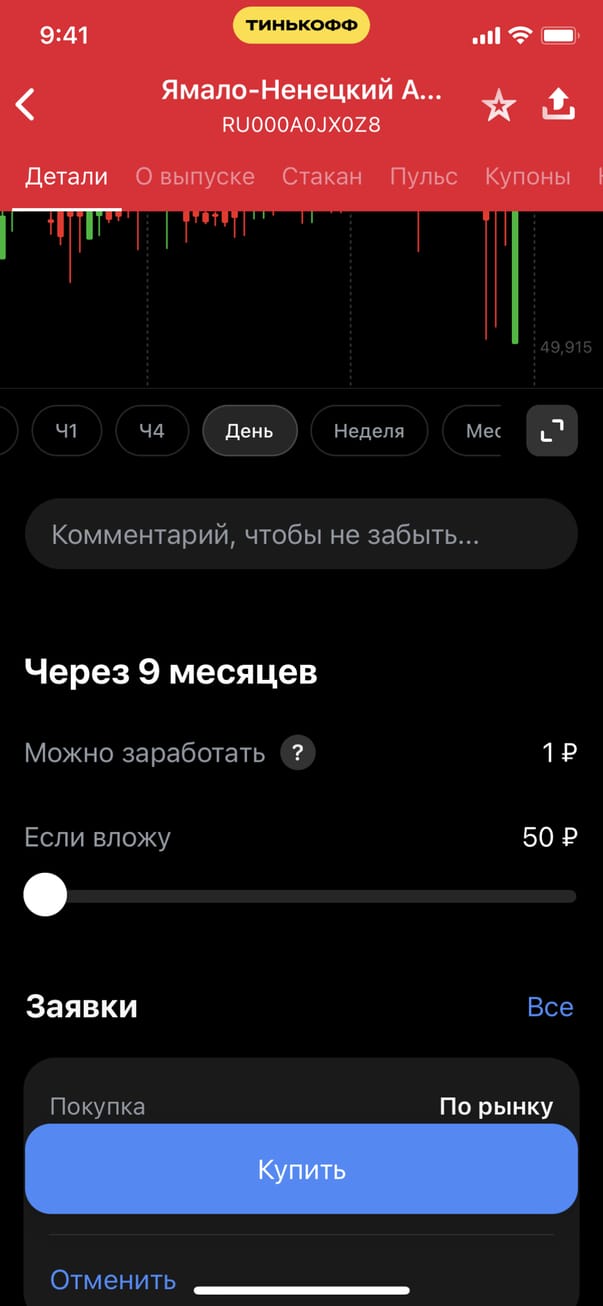
Task: Share this bond page
Action: pyautogui.click(x=559, y=104)
